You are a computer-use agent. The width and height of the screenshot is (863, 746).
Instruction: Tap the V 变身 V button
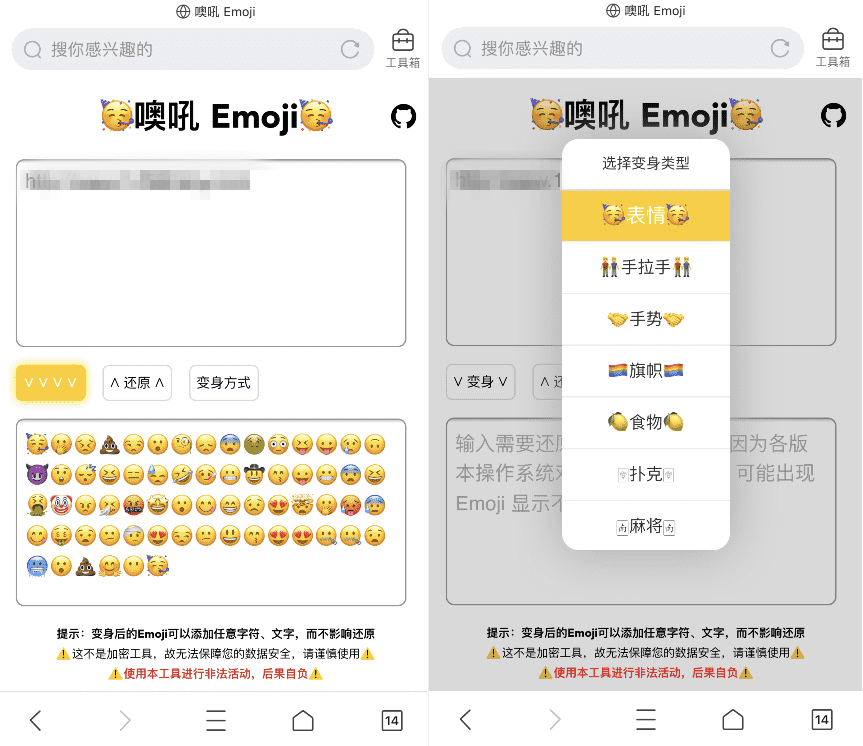(x=481, y=382)
